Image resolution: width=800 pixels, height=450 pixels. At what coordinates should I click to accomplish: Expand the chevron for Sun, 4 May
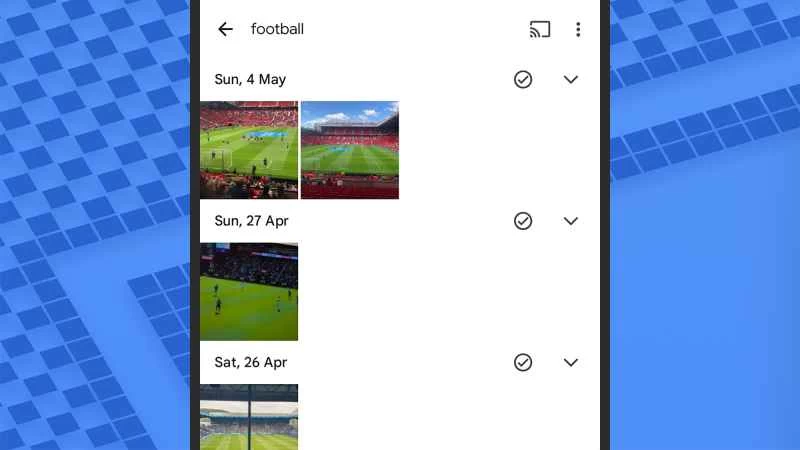click(571, 80)
